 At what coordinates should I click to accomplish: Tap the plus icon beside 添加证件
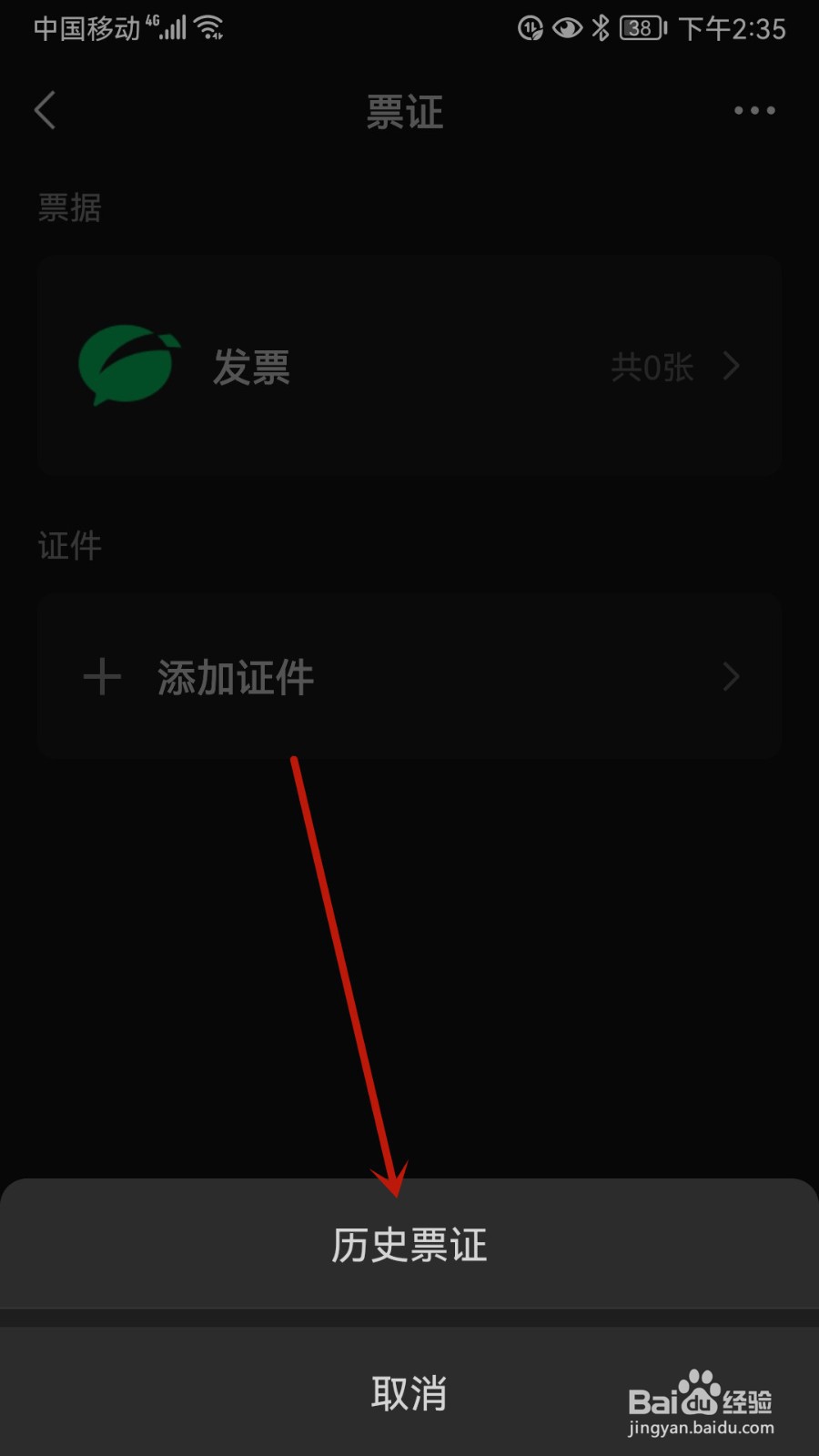(103, 677)
